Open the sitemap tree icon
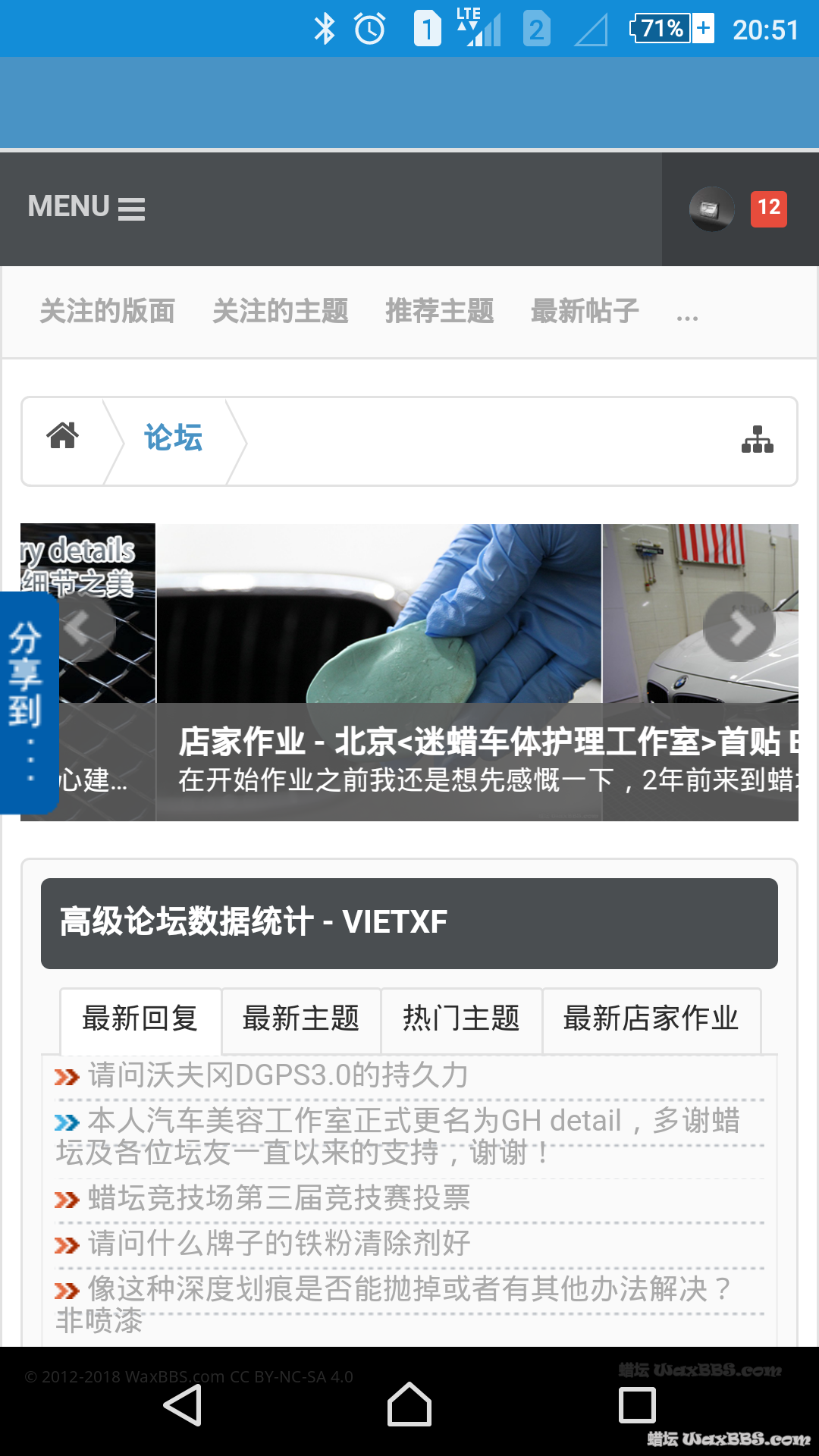 point(757,439)
